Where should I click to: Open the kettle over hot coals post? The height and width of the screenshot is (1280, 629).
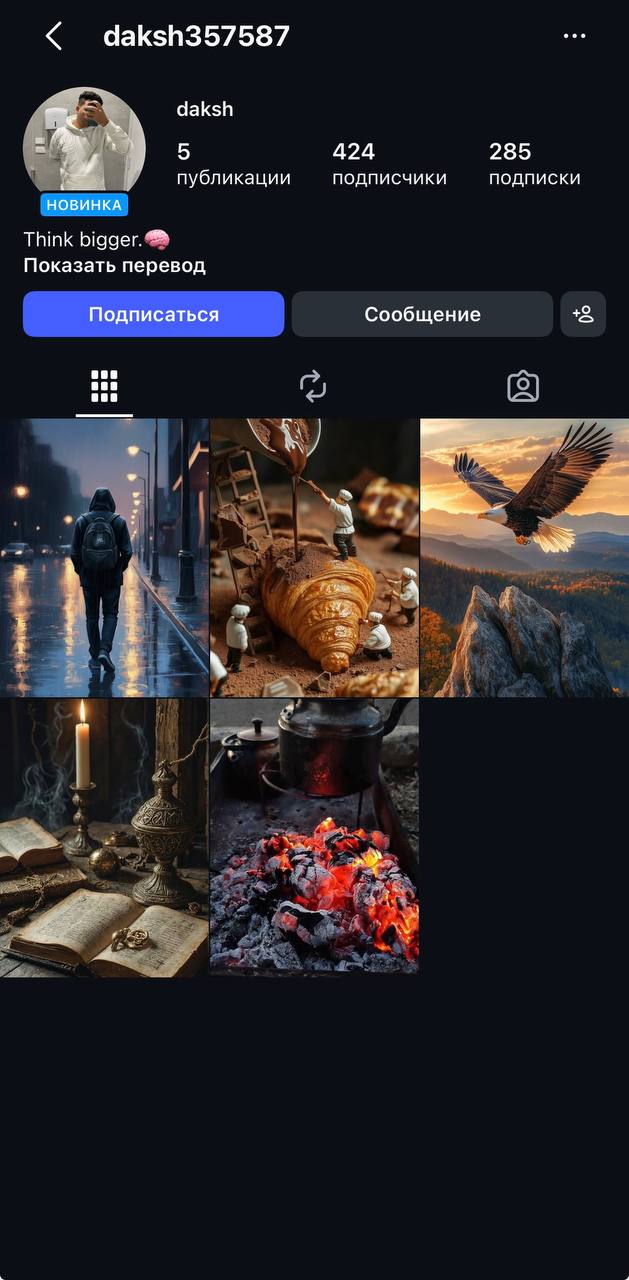point(314,838)
